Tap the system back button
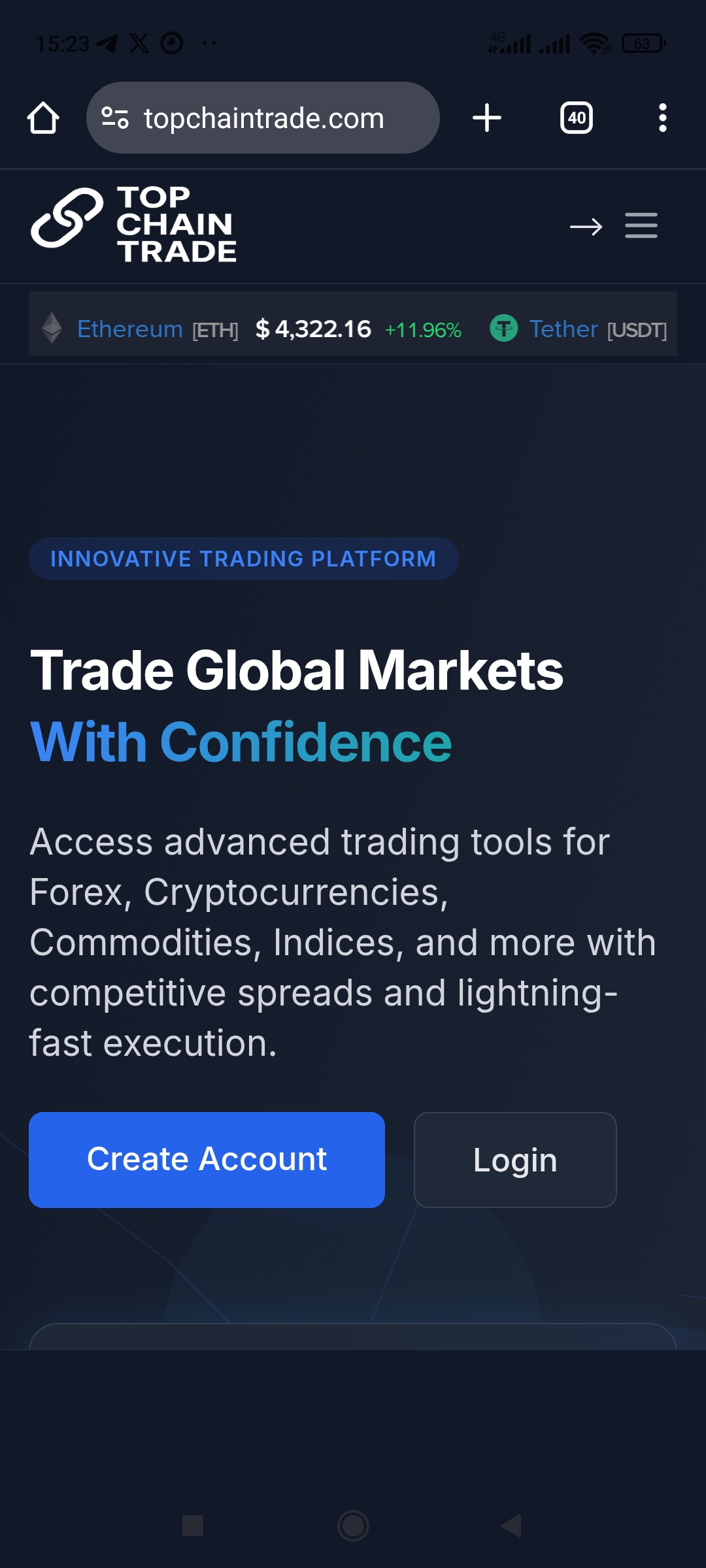The height and width of the screenshot is (1568, 706). [x=511, y=1526]
